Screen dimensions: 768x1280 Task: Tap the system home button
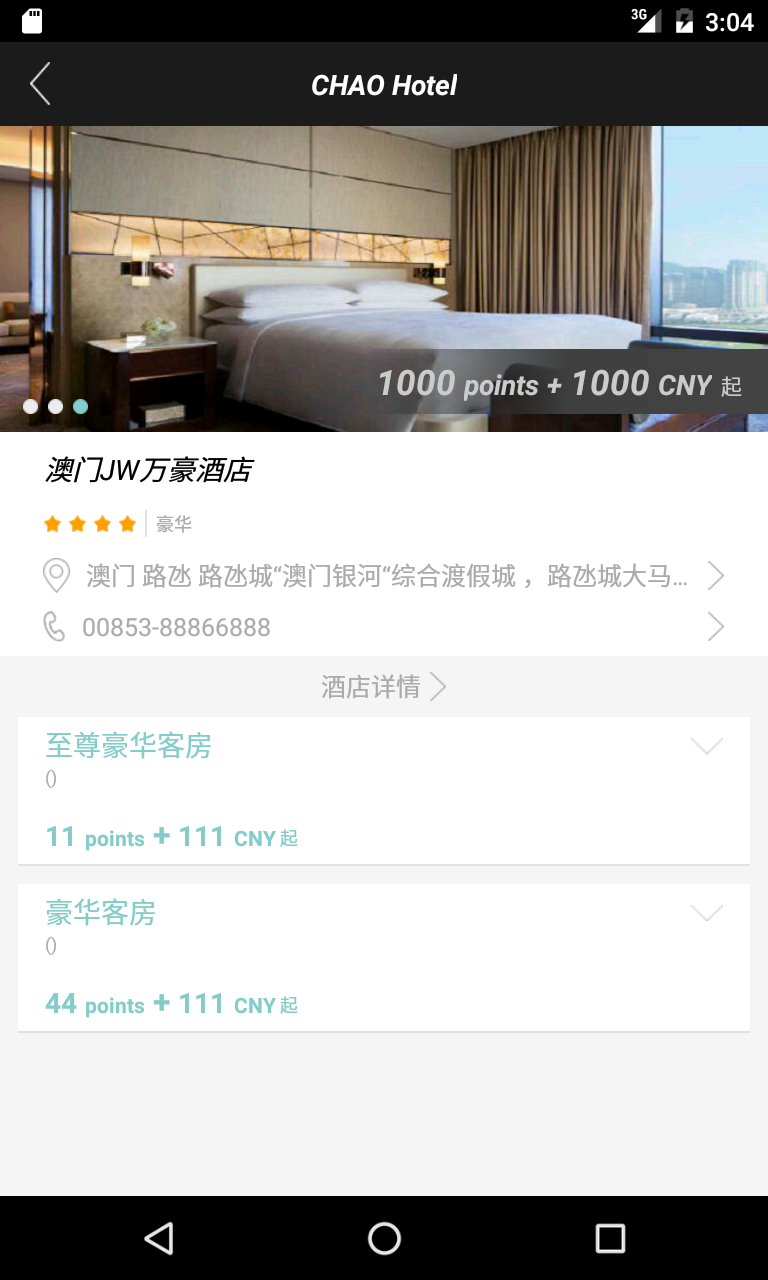pos(384,1238)
